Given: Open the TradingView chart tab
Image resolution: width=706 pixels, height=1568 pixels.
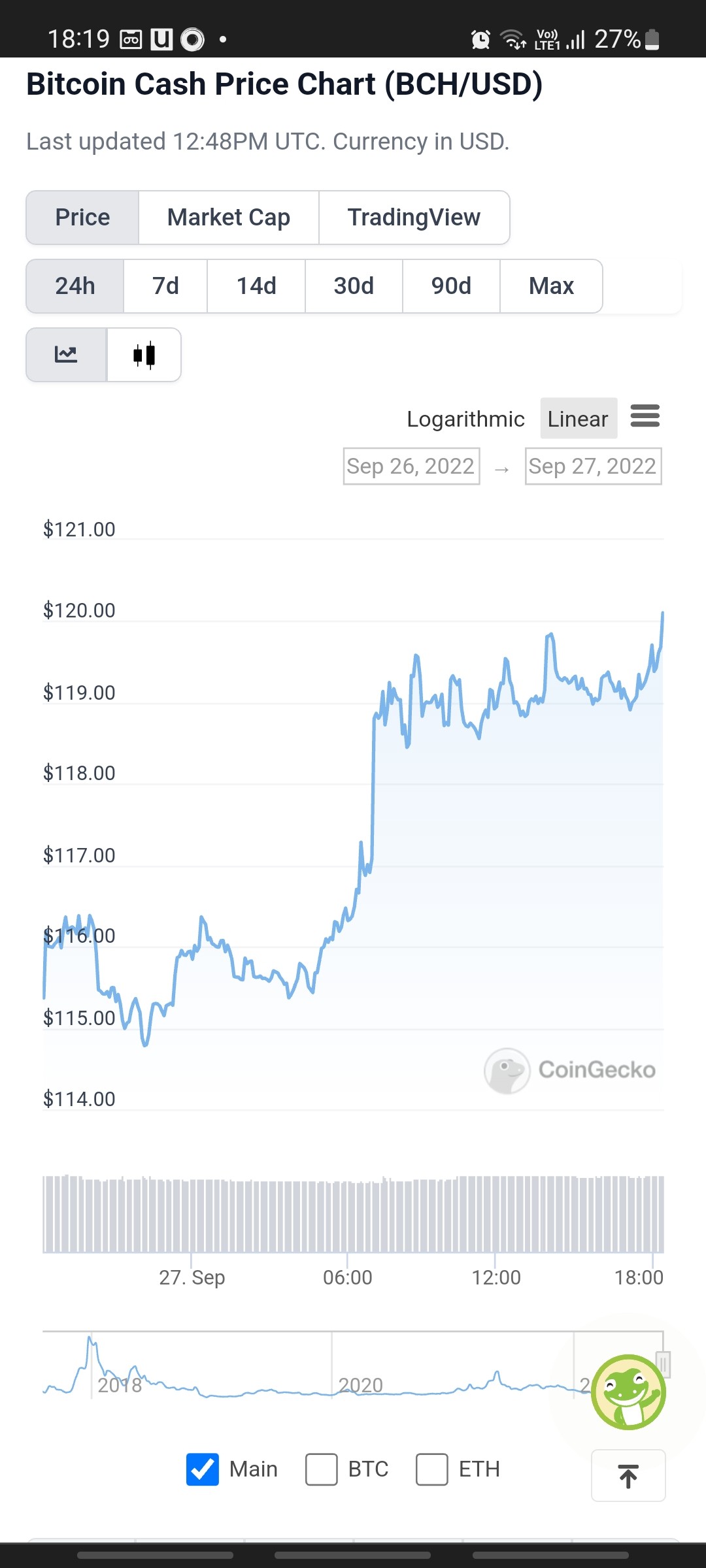Looking at the screenshot, I should 414,218.
